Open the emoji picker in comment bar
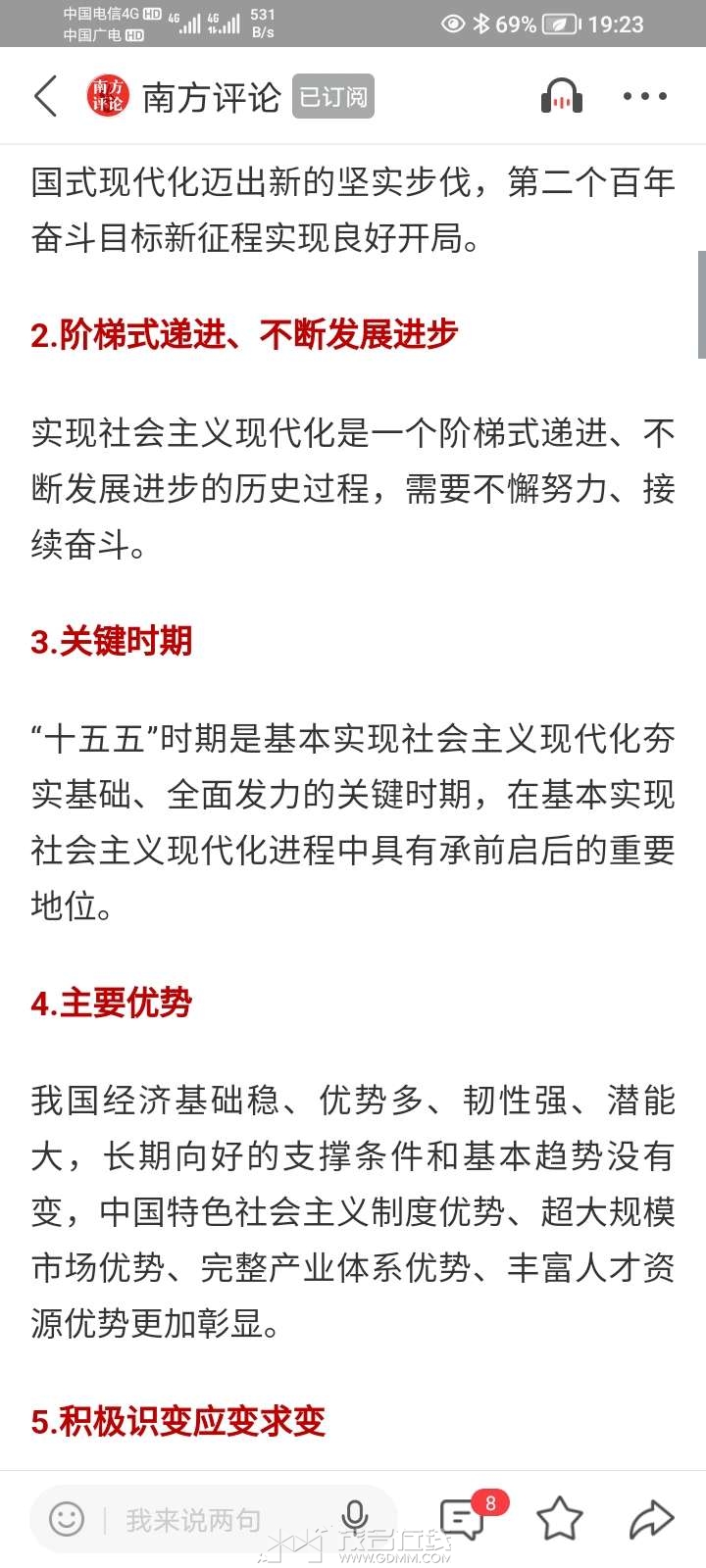 click(x=67, y=1519)
